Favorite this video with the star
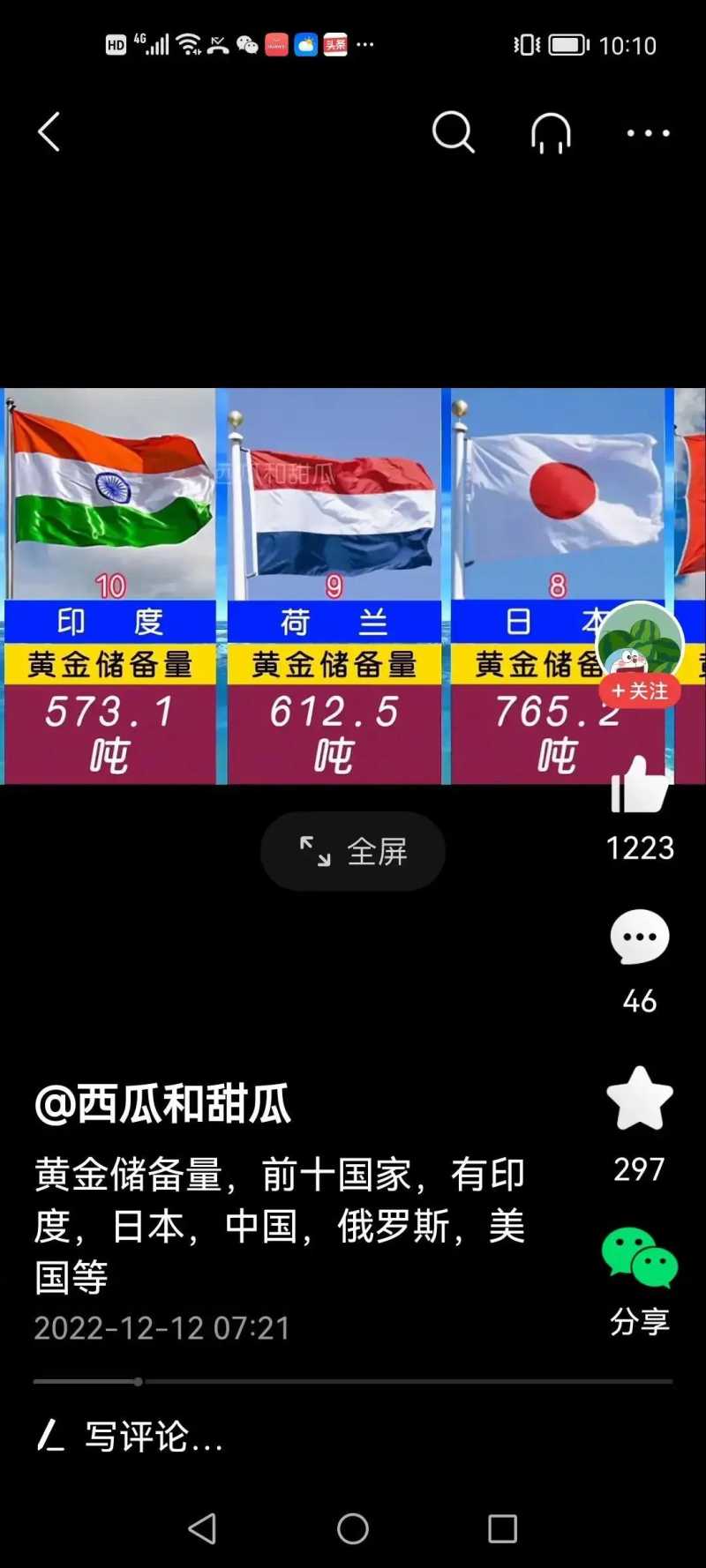Image resolution: width=706 pixels, height=1568 pixels. (640, 1099)
